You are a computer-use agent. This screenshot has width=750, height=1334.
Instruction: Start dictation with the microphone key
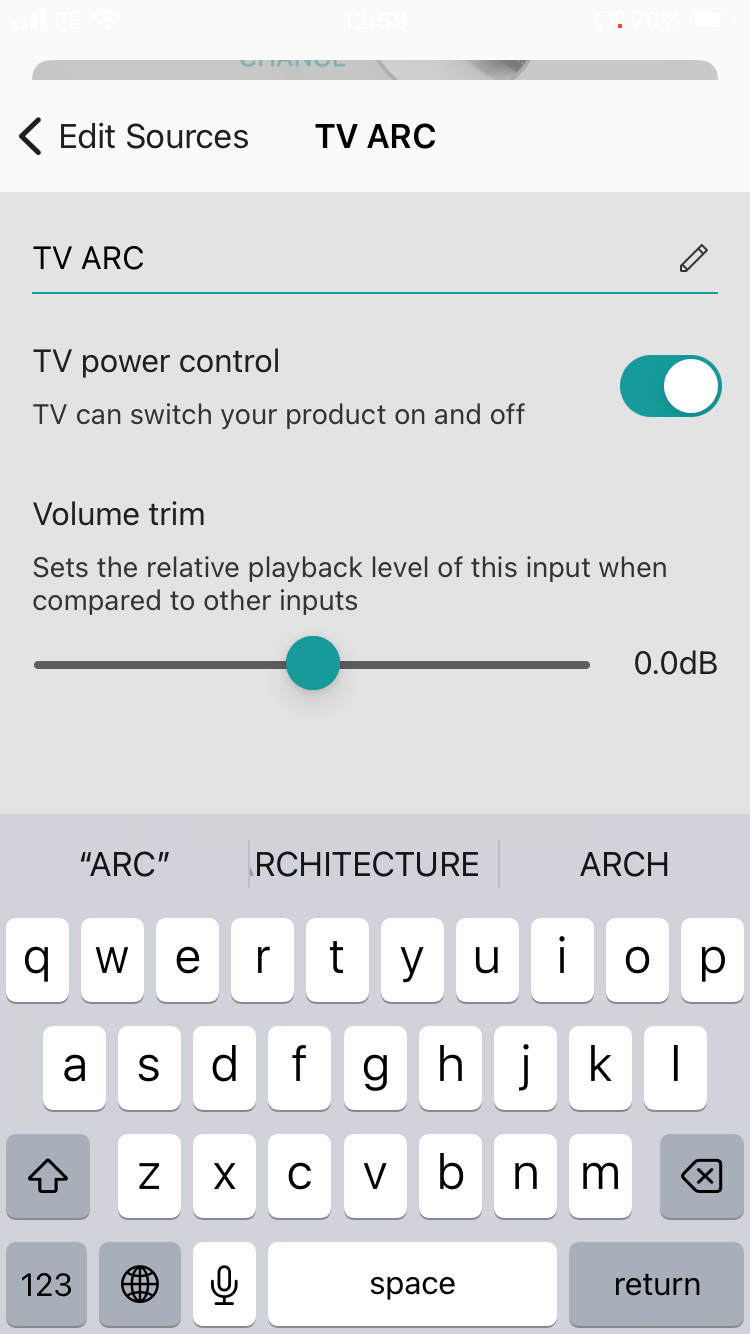pyautogui.click(x=225, y=1284)
